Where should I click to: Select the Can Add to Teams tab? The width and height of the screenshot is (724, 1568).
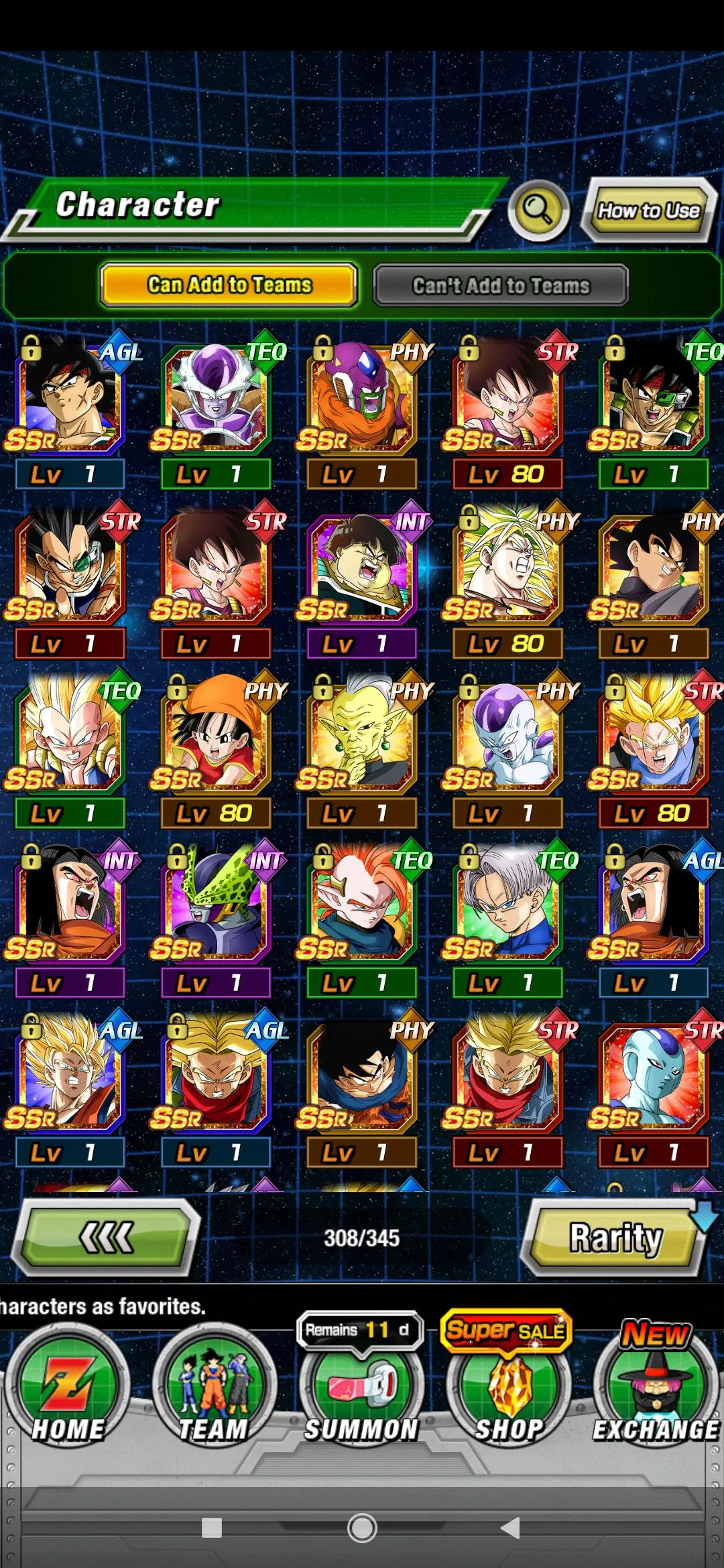click(229, 285)
